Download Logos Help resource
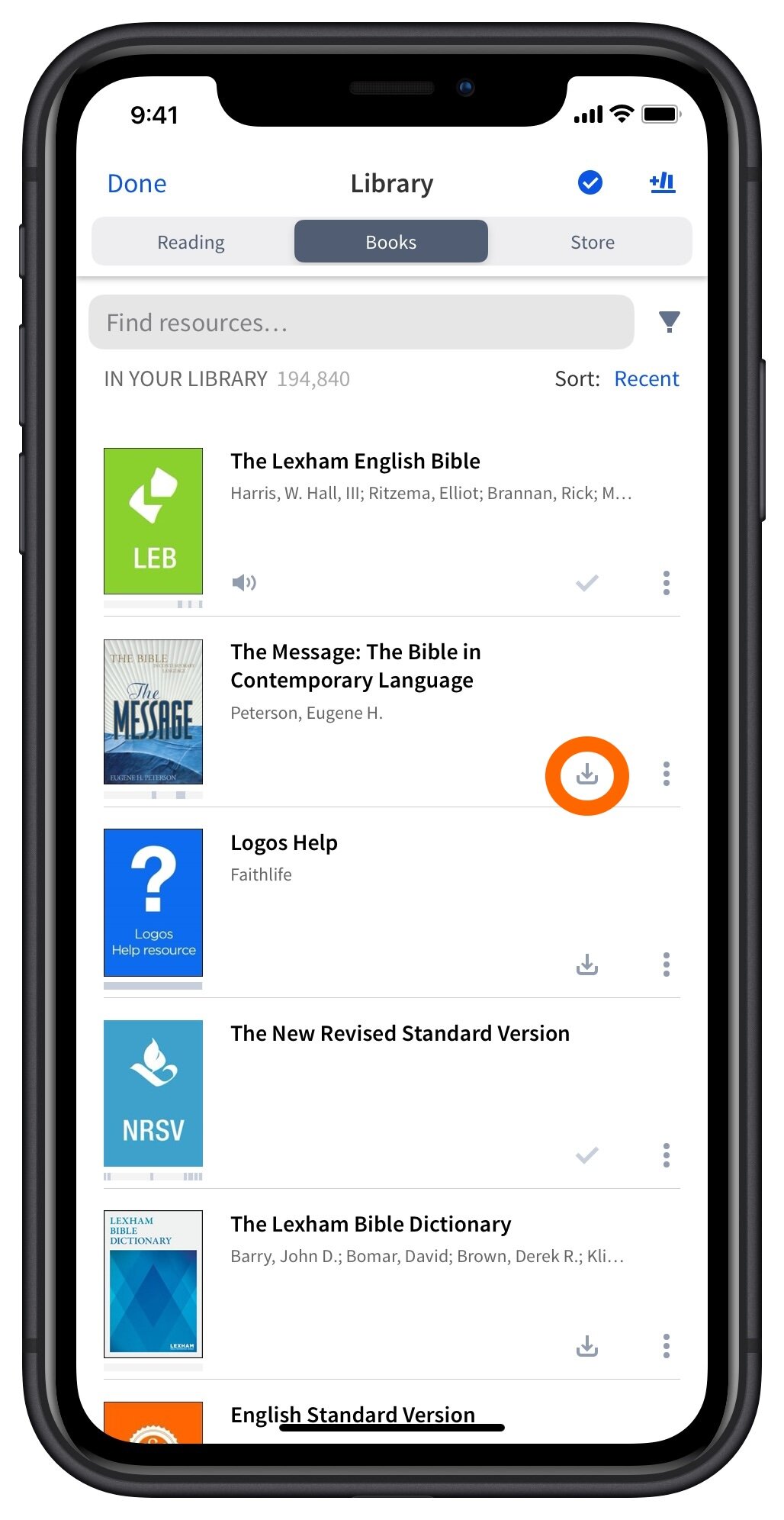This screenshot has width=784, height=1520. [586, 964]
